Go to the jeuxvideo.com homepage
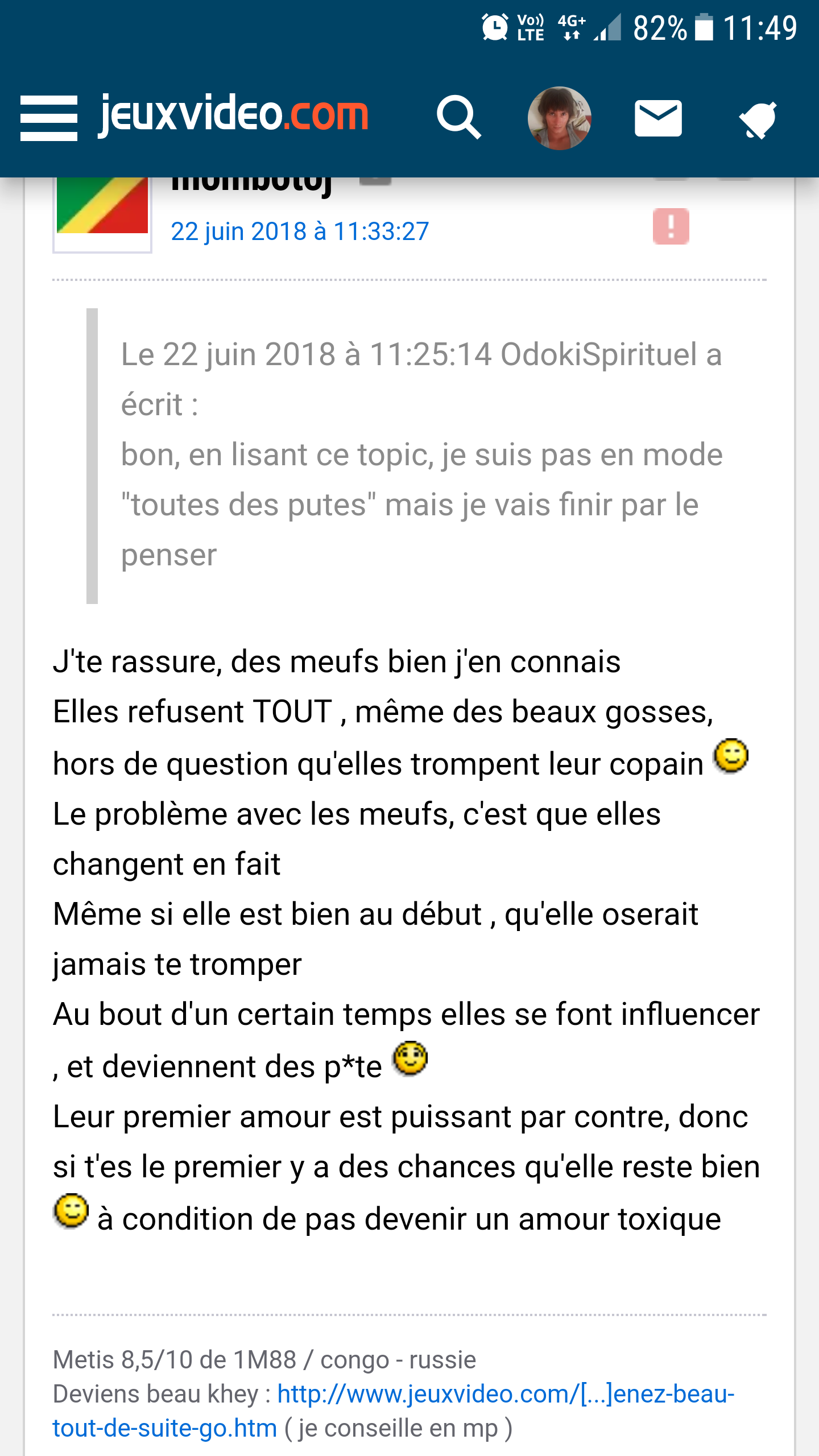The width and height of the screenshot is (819, 1456). [x=234, y=115]
